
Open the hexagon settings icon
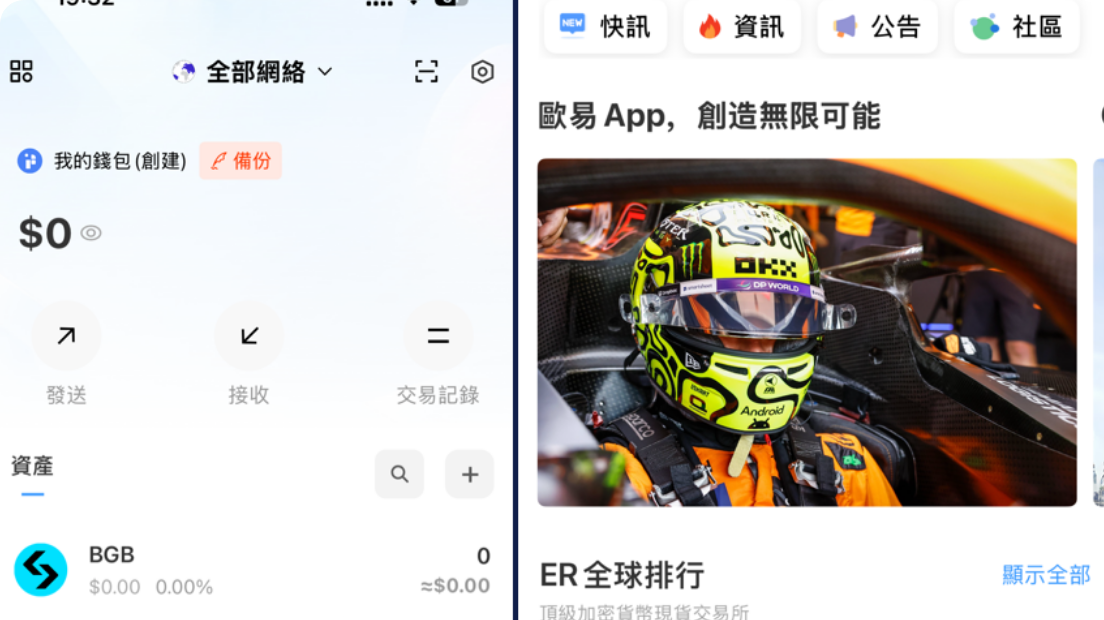(483, 72)
